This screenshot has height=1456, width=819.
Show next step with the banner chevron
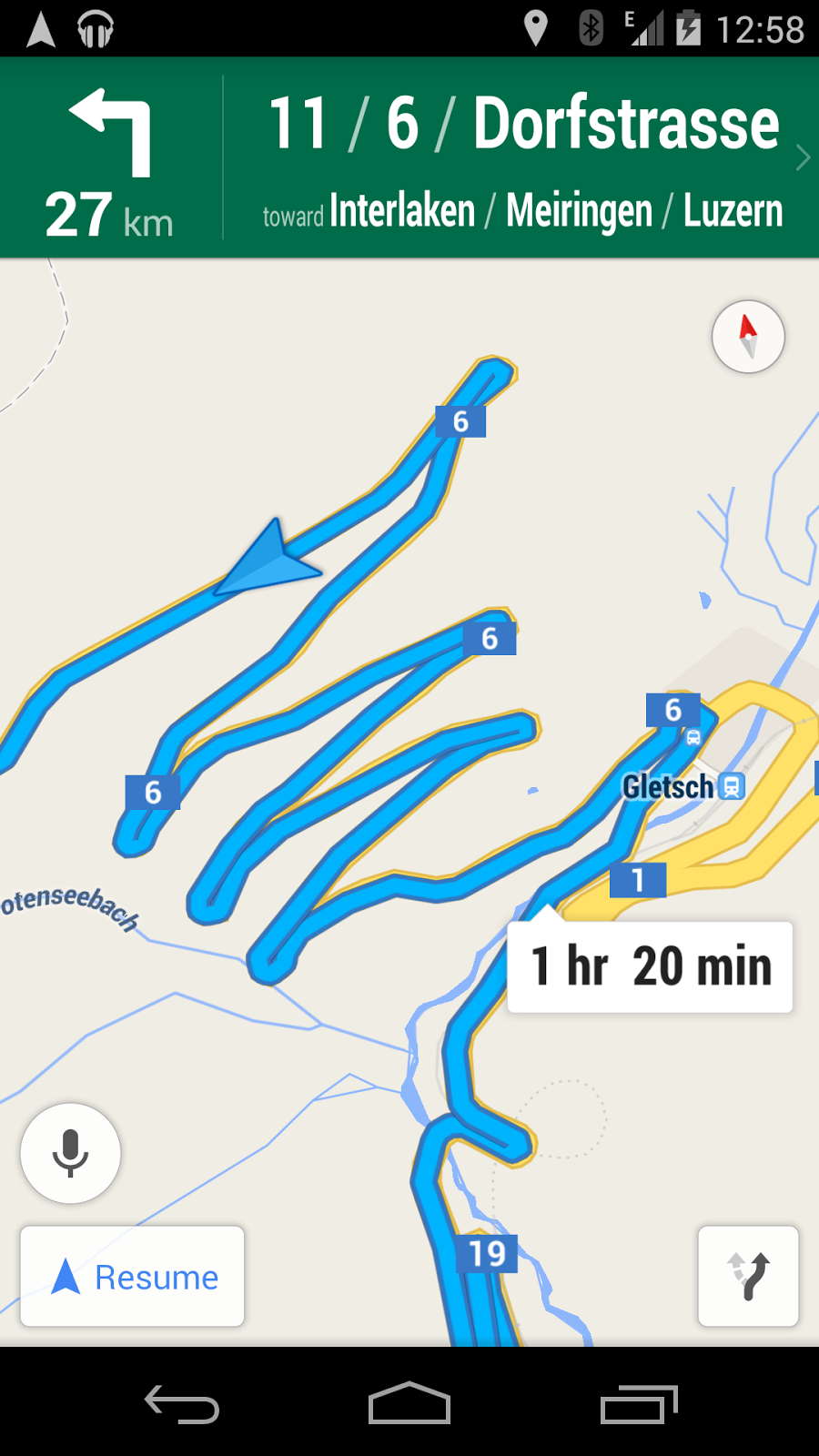tap(802, 157)
